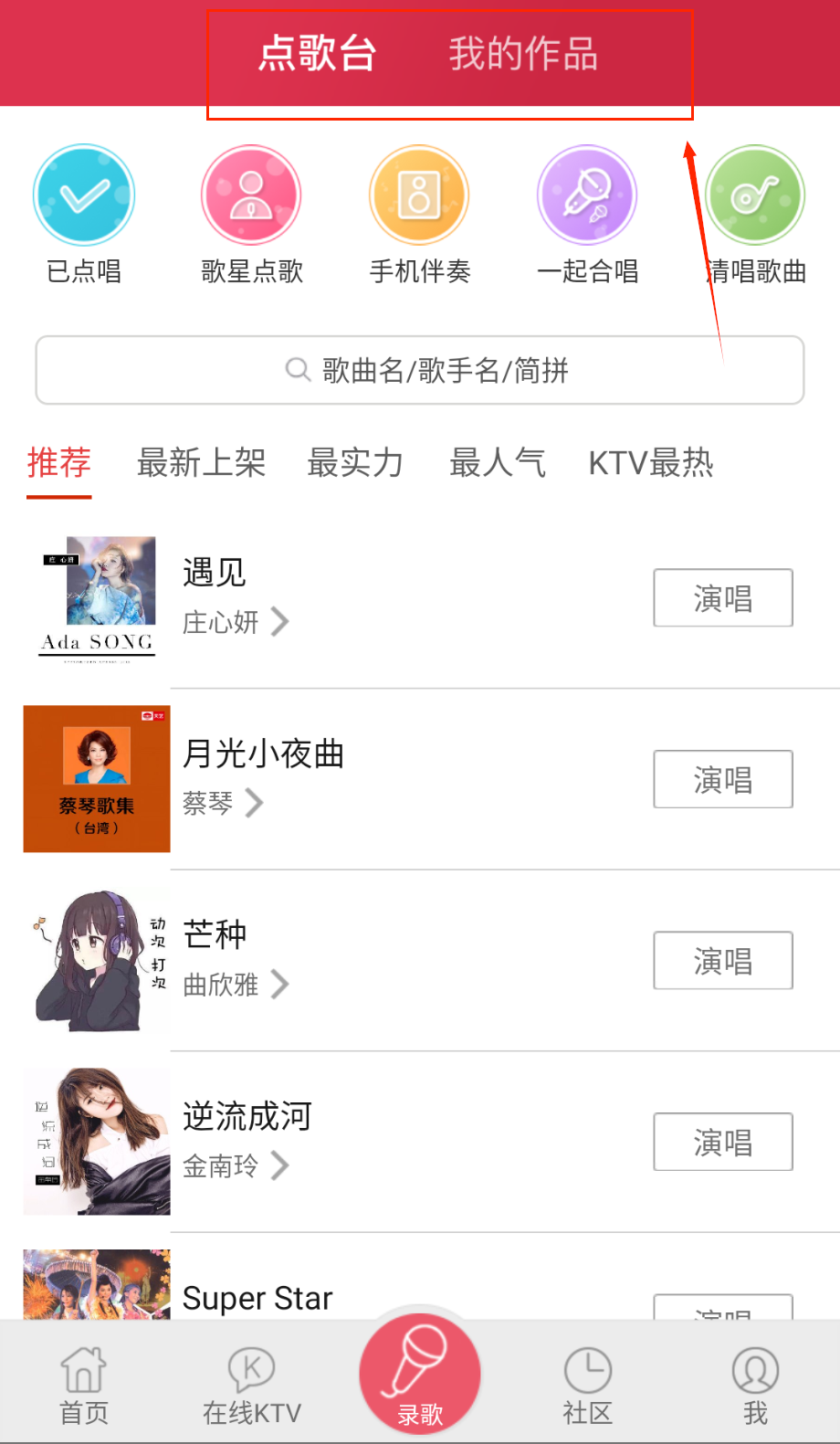Tap 演唱 for 月光小夜曲
This screenshot has width=840, height=1444.
(722, 779)
